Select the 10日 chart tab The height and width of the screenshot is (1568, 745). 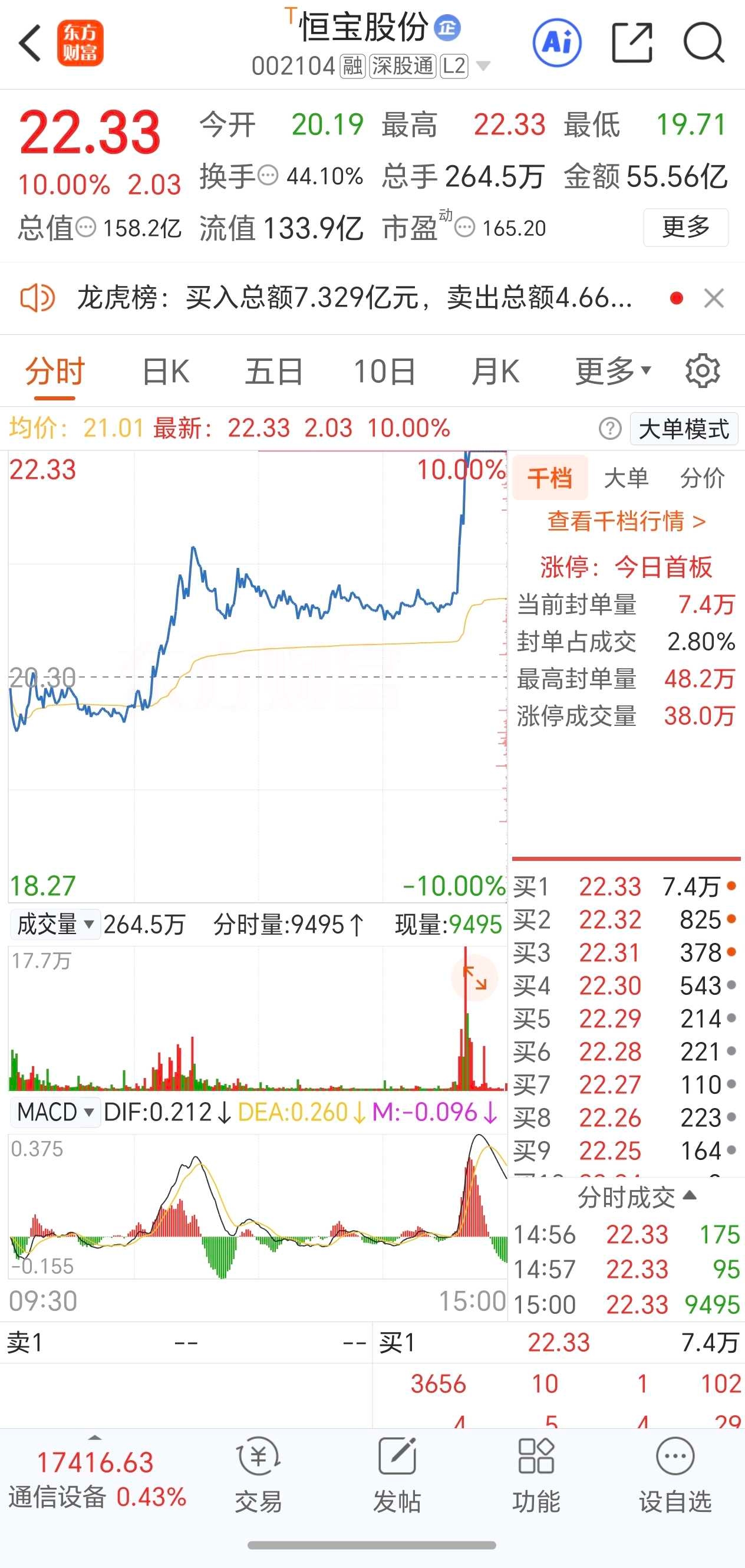point(384,372)
